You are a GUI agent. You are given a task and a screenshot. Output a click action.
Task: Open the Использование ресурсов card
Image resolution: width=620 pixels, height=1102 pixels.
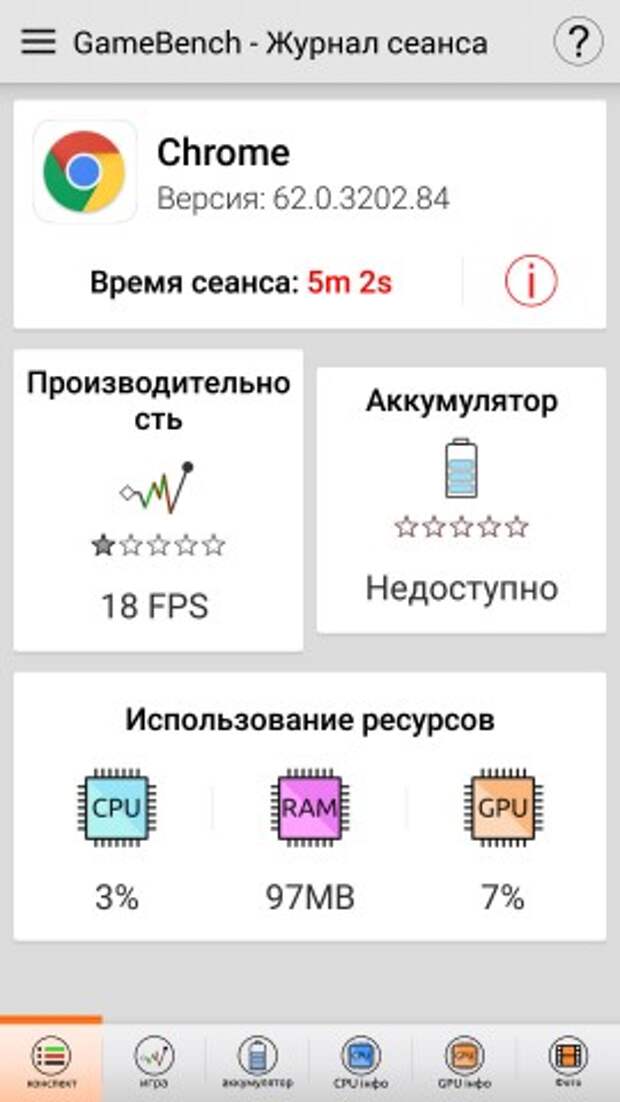click(310, 806)
